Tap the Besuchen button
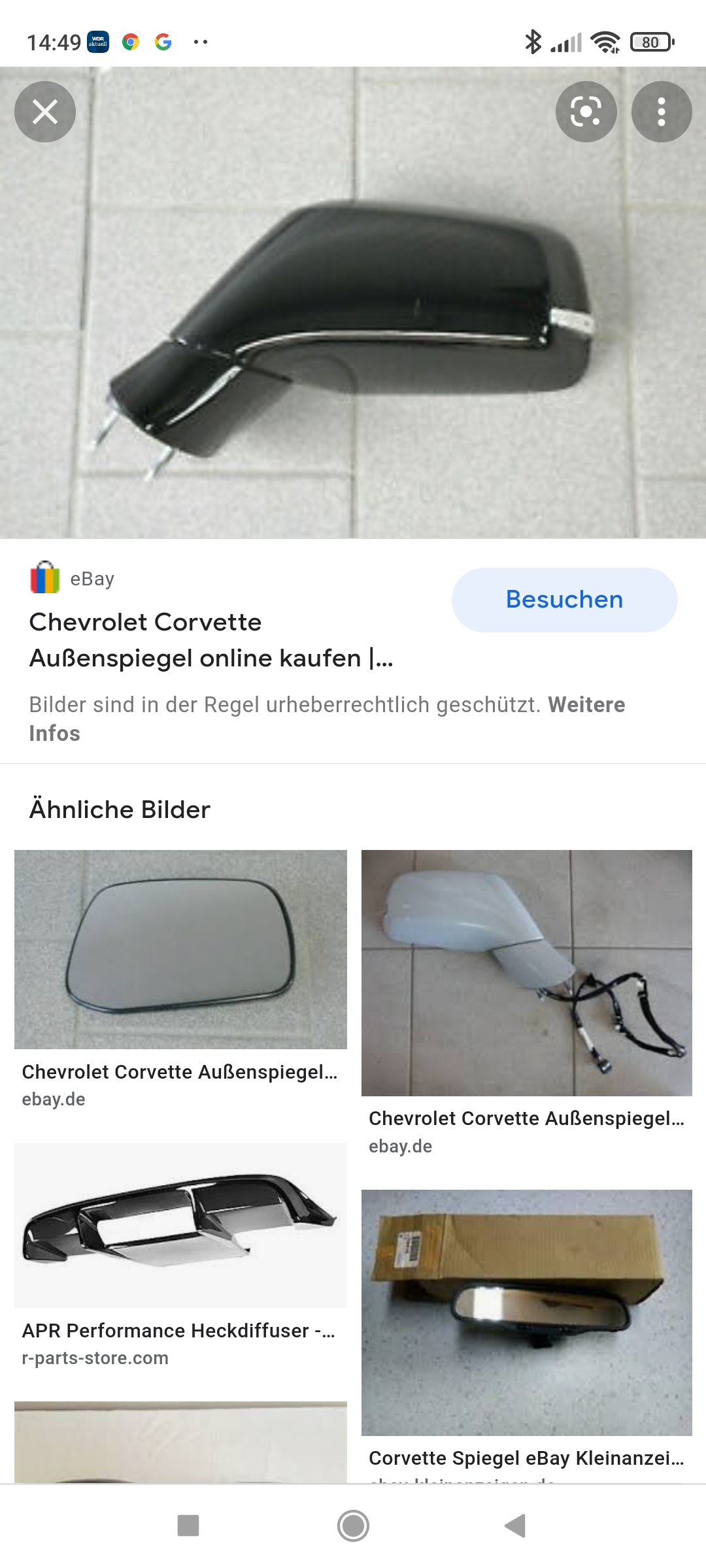This screenshot has height=1568, width=706. 564,600
